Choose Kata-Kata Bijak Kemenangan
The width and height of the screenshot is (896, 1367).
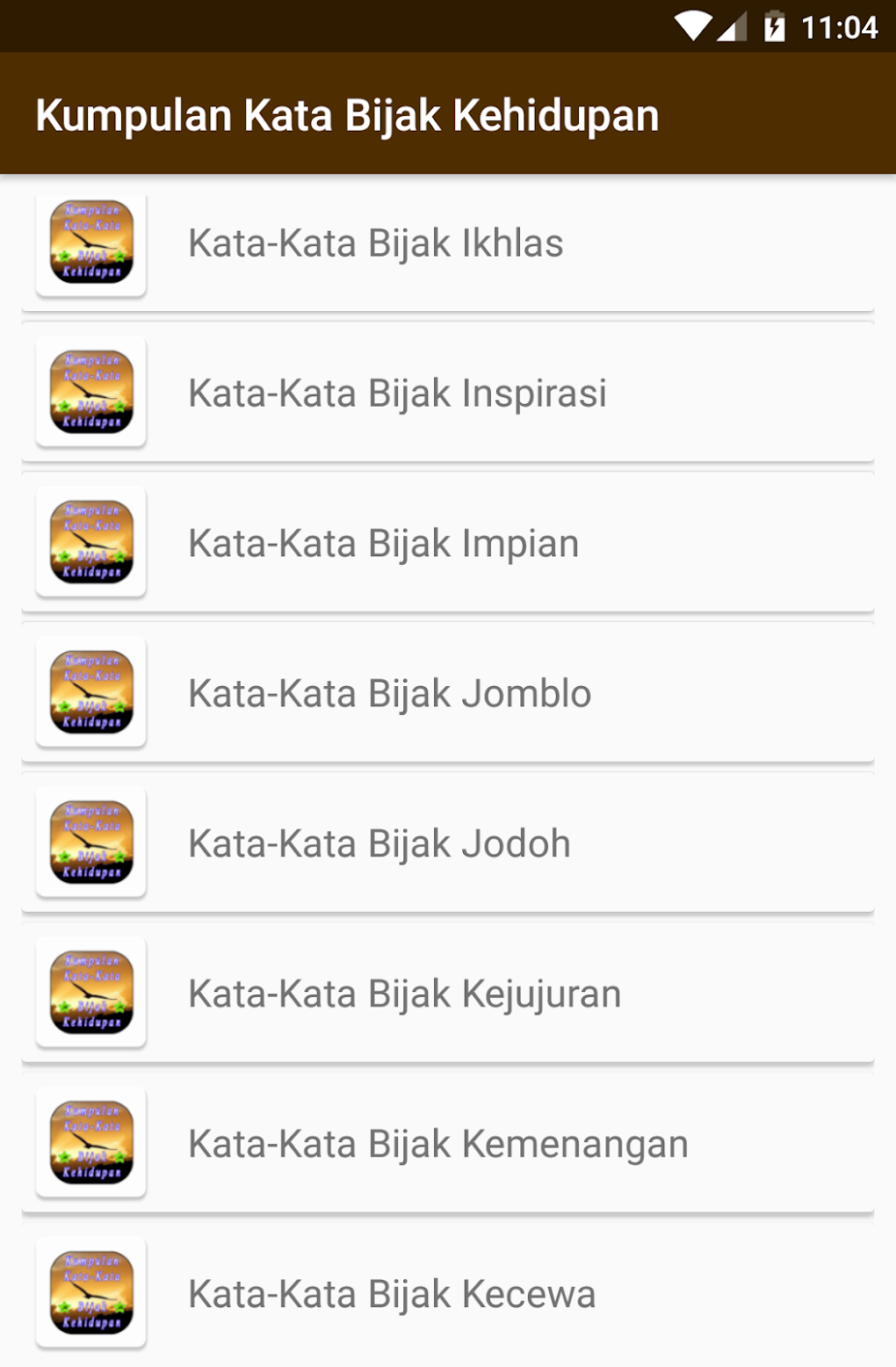point(438,1145)
